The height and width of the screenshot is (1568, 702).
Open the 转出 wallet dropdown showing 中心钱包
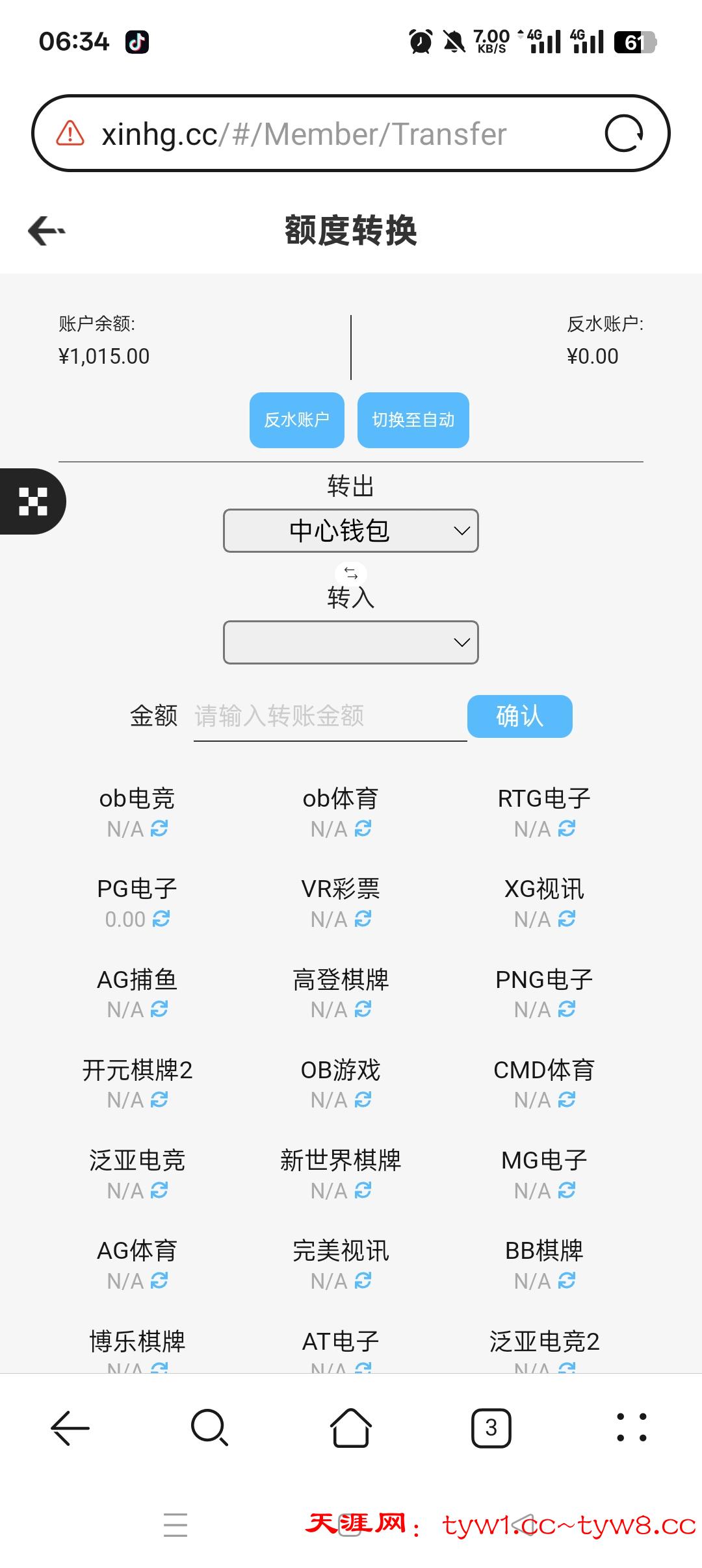point(350,531)
